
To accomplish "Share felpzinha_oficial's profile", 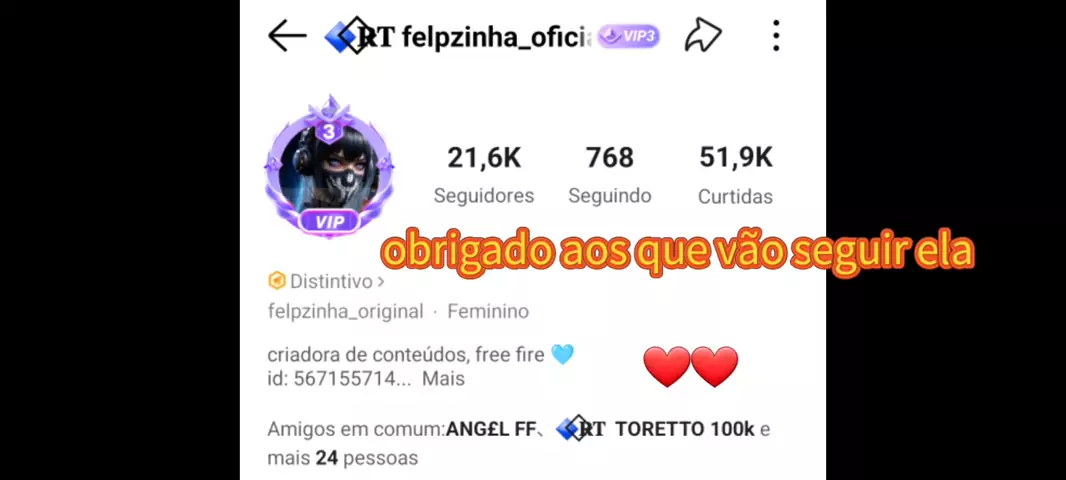I will click(703, 37).
